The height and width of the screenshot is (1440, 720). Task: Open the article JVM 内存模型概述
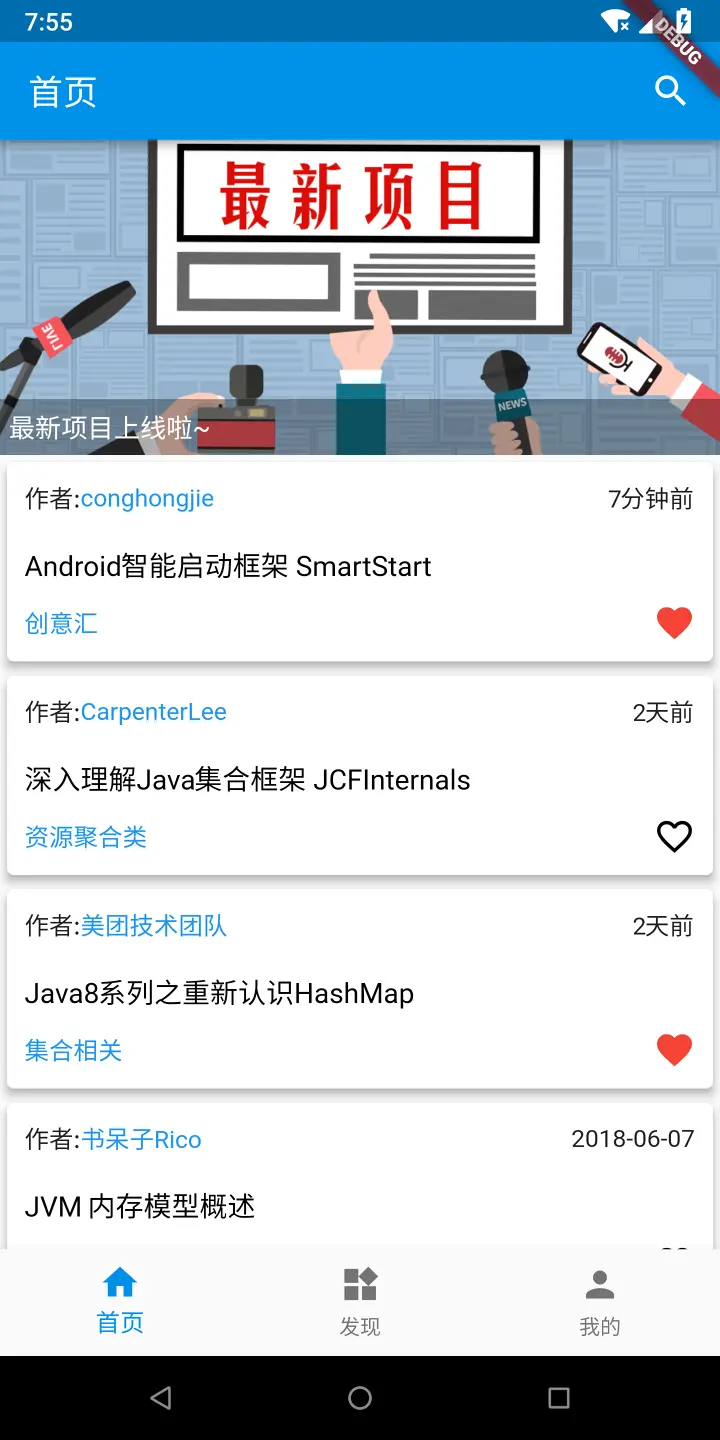point(140,1206)
